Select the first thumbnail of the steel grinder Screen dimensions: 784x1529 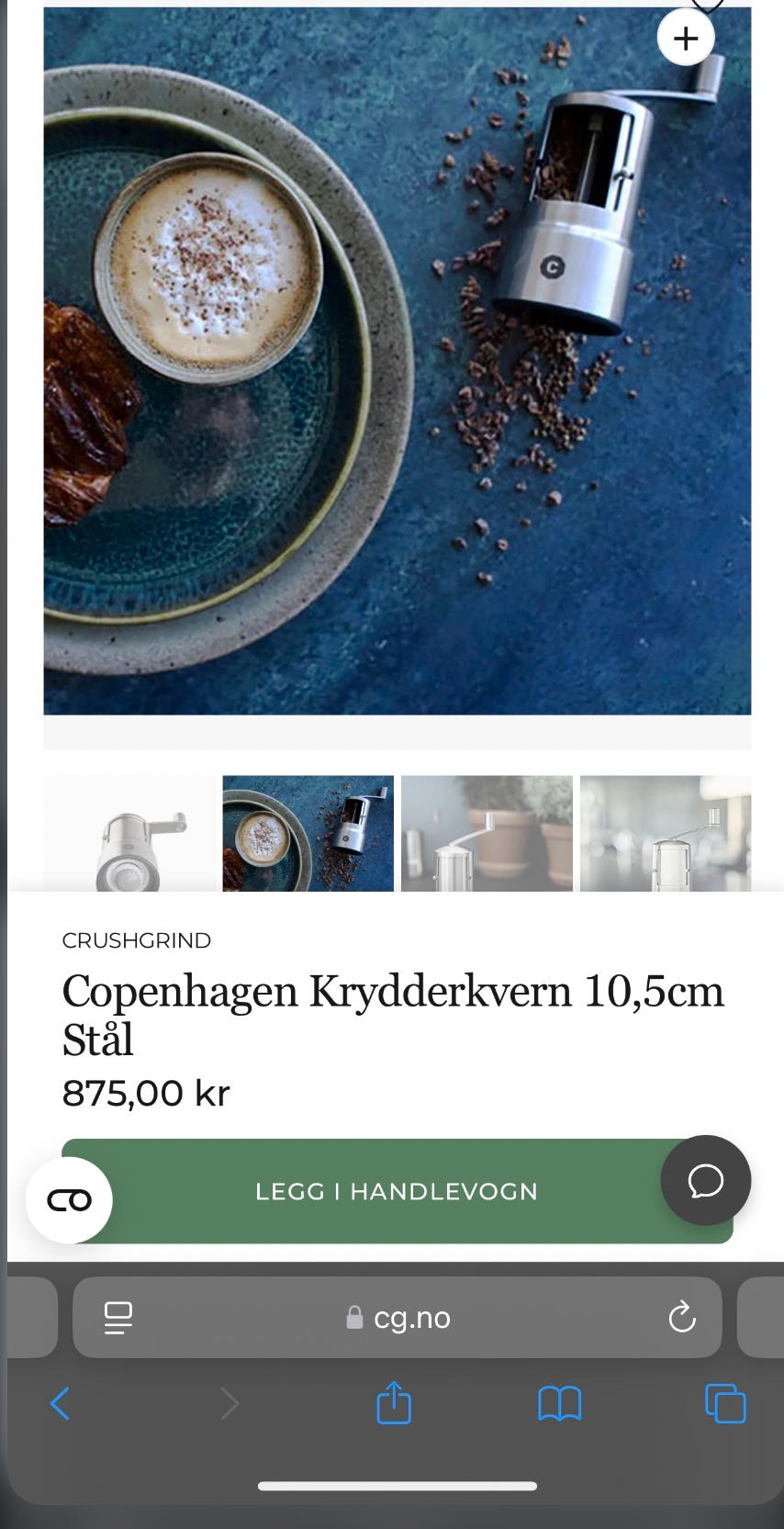pos(129,834)
